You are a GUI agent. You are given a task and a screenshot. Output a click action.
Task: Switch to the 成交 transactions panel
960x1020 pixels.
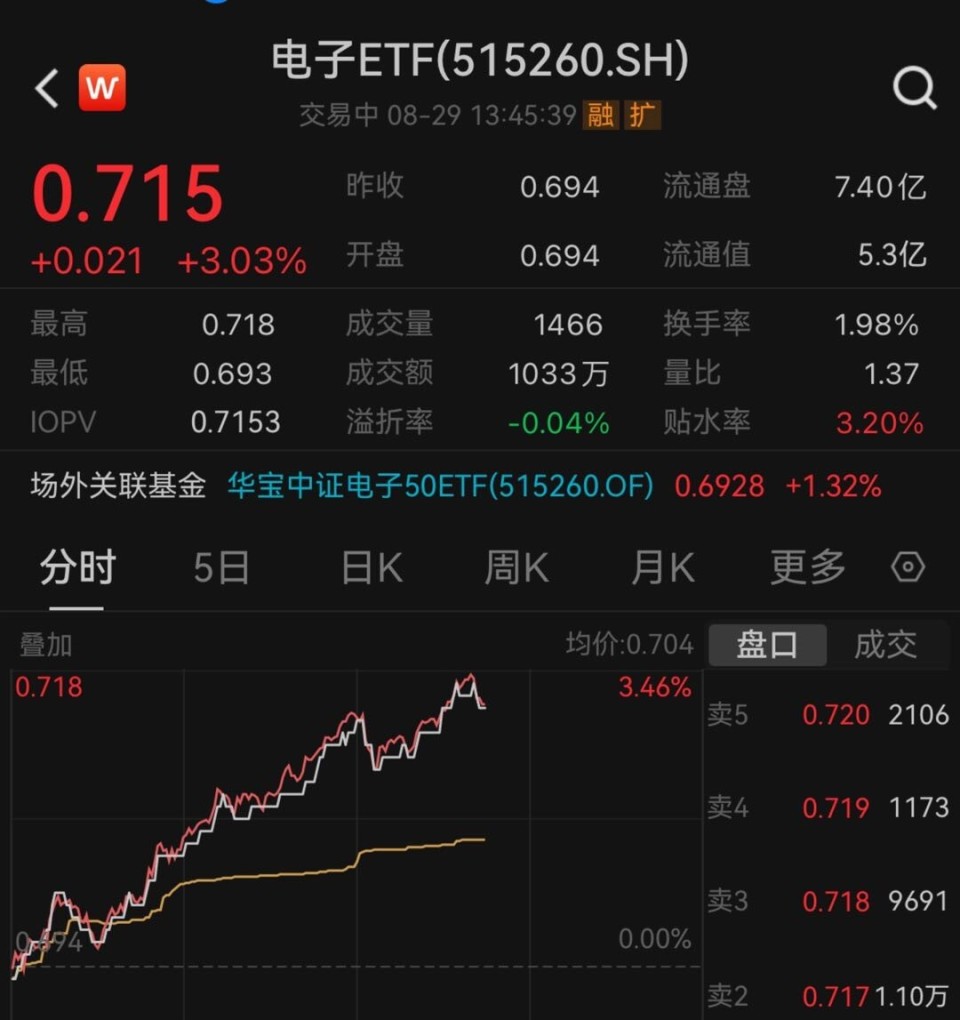(x=884, y=645)
